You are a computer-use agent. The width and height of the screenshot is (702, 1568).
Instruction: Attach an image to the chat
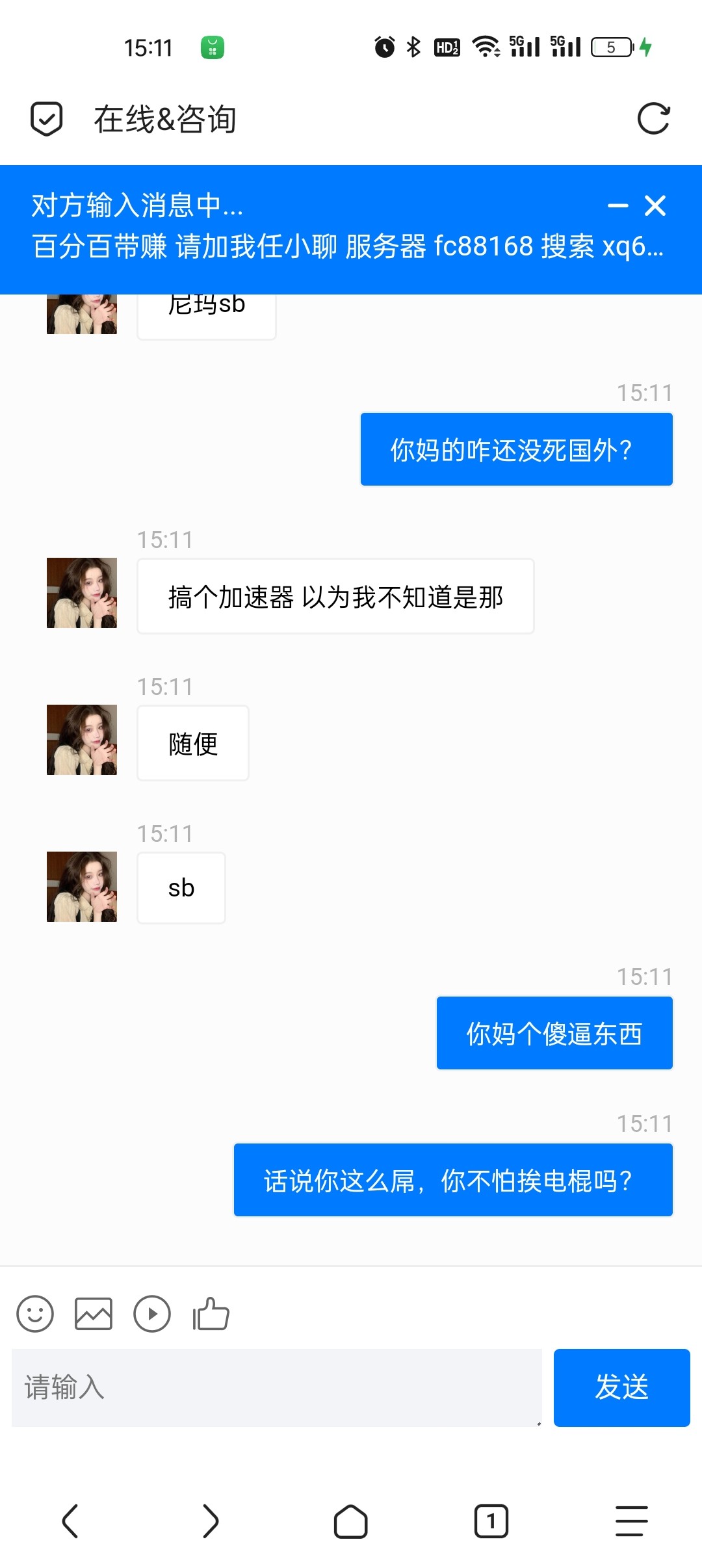(94, 1314)
